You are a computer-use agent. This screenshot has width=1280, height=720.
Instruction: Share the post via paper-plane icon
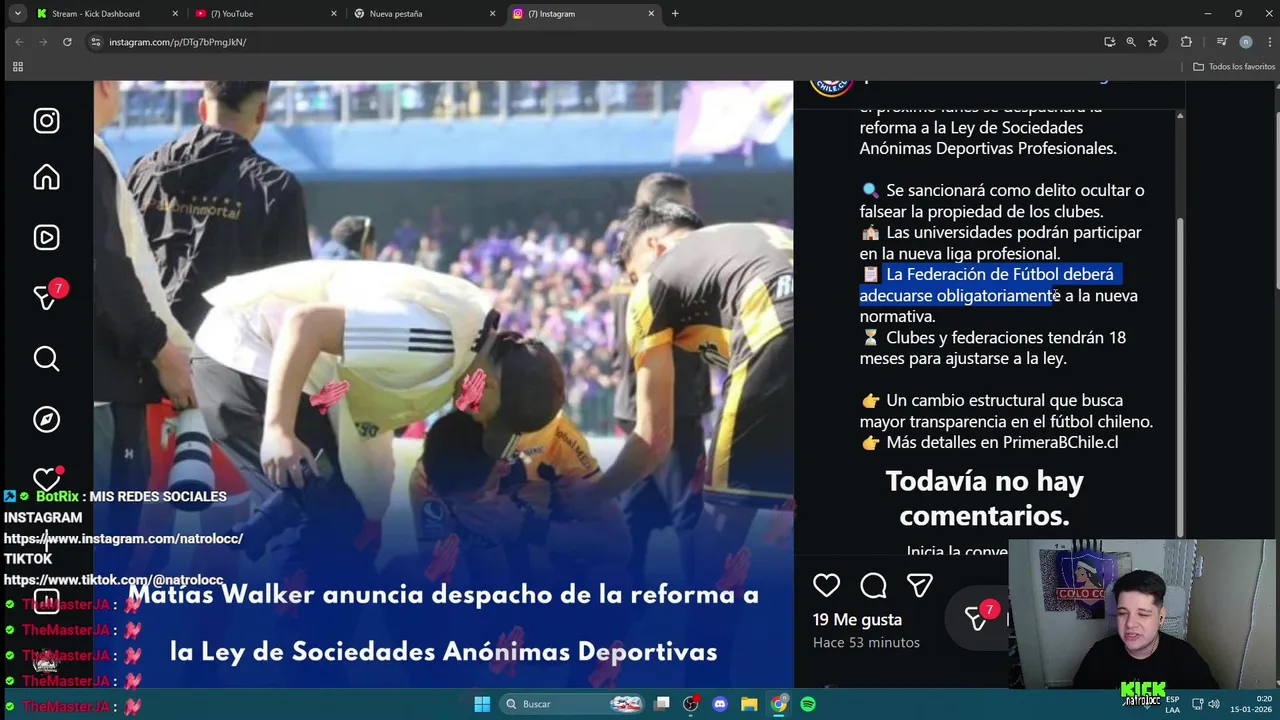(x=919, y=585)
